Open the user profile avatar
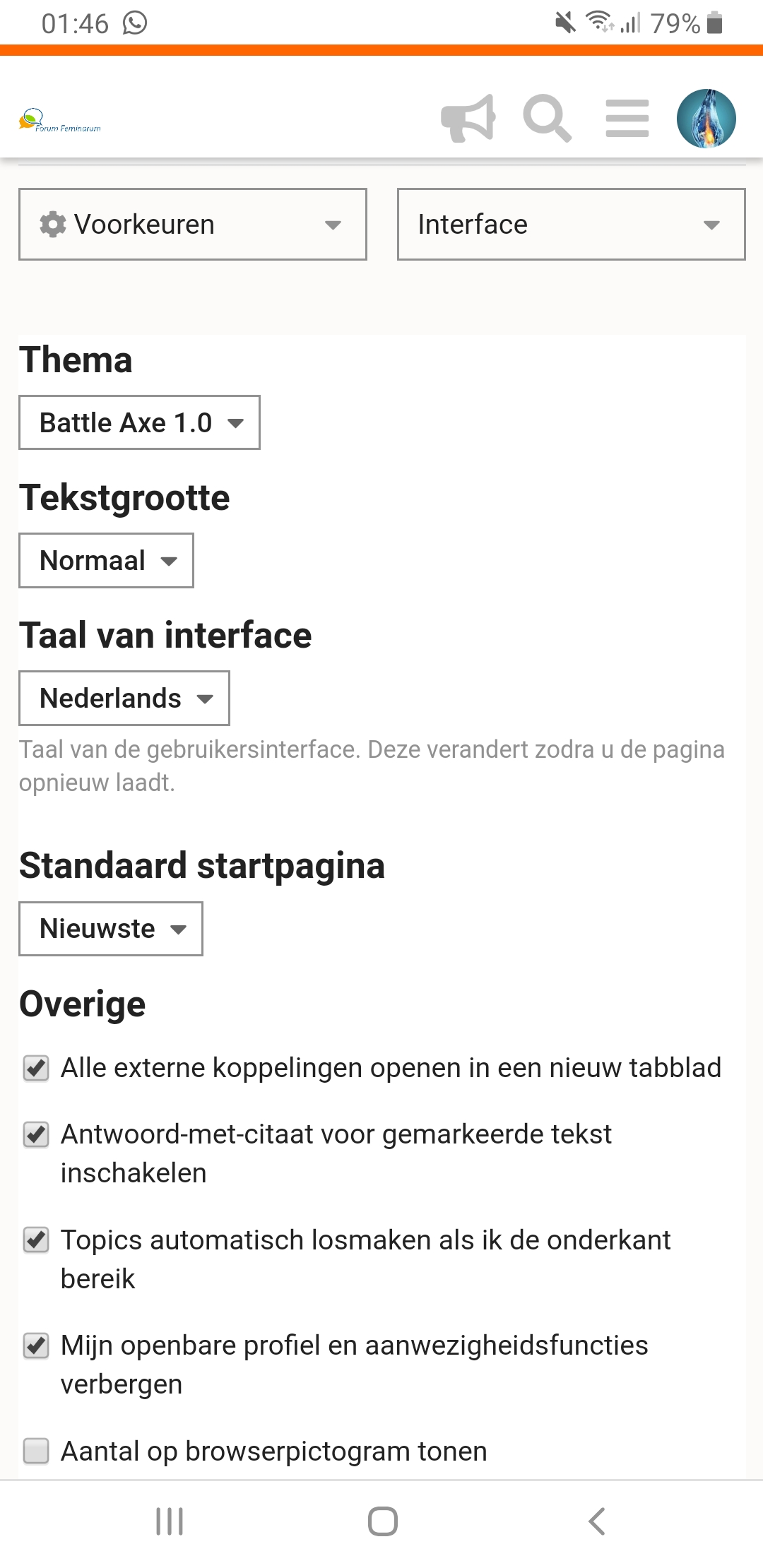This screenshot has width=763, height=1568. point(706,118)
